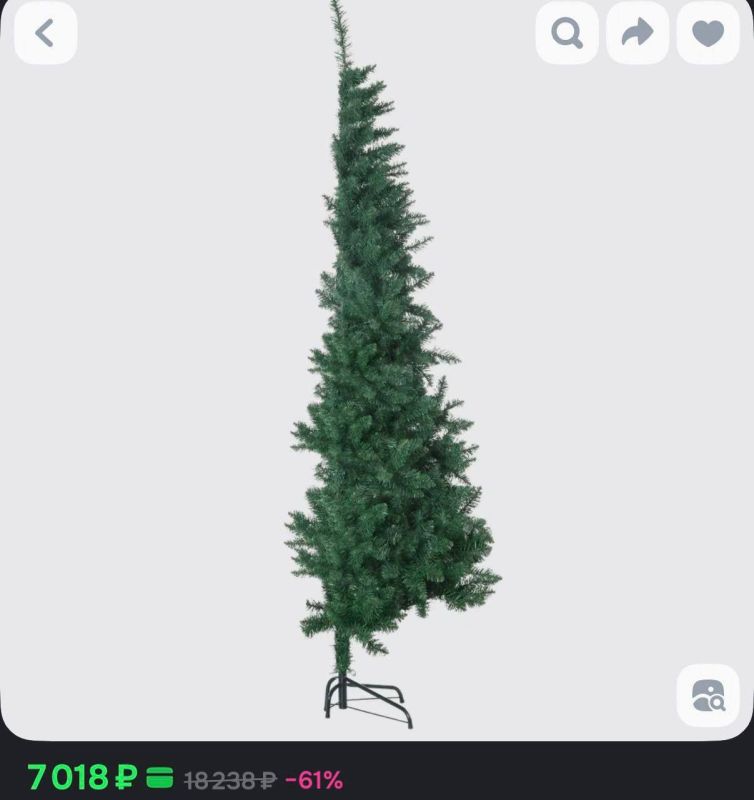
Task: Start a keyword search from this screen
Action: point(567,33)
